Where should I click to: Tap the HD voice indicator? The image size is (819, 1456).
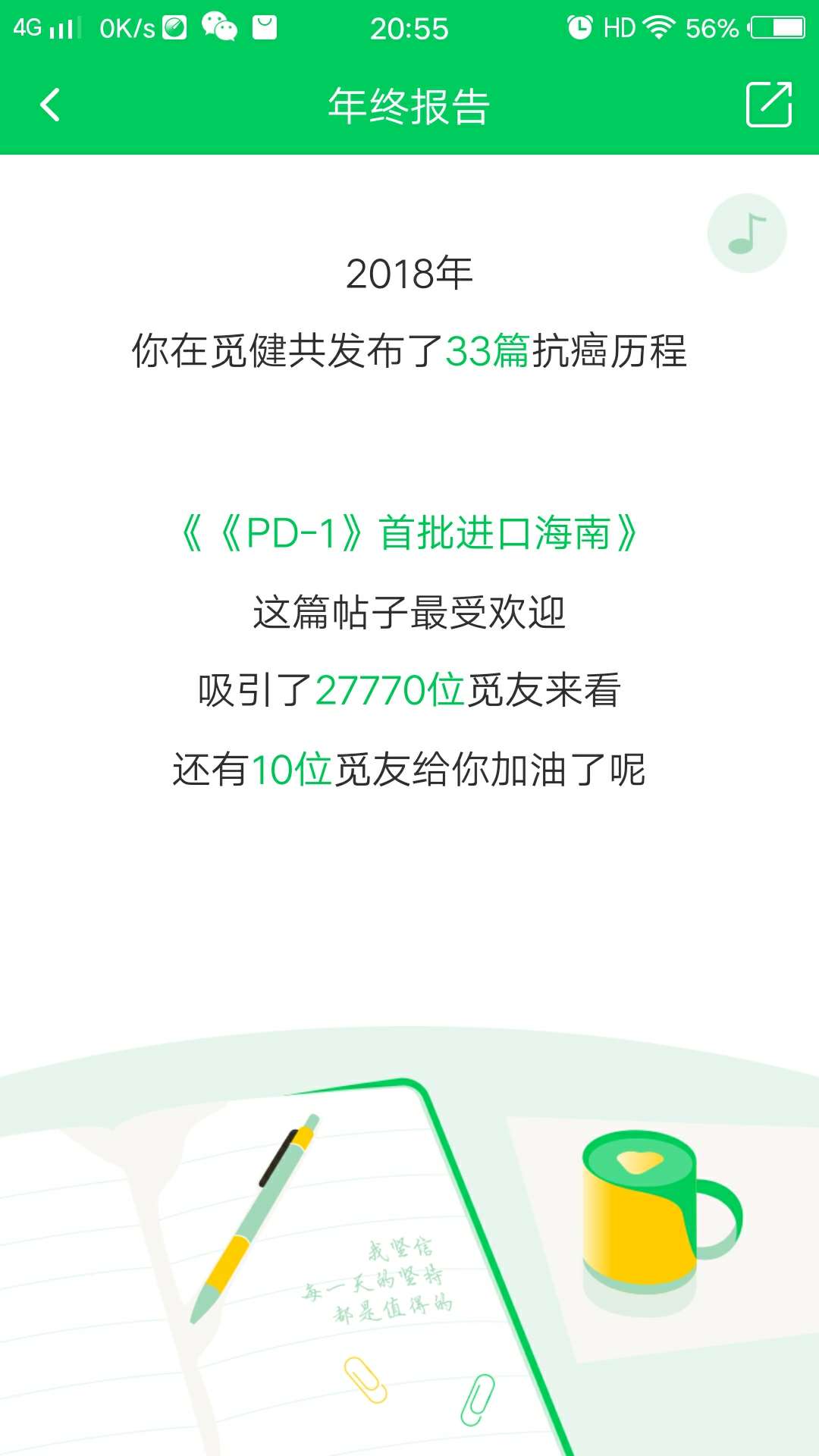tap(620, 26)
